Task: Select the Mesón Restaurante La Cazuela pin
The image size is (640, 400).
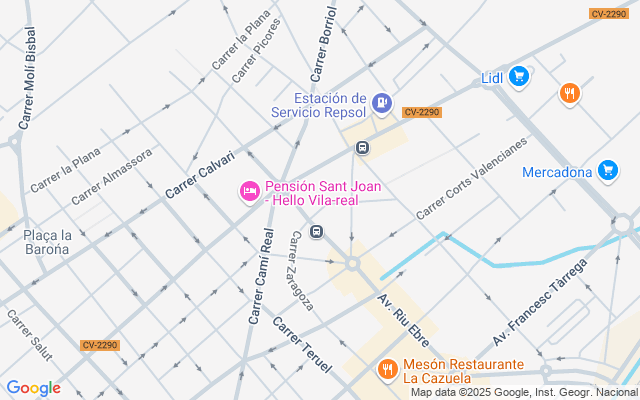Action: coord(387,370)
